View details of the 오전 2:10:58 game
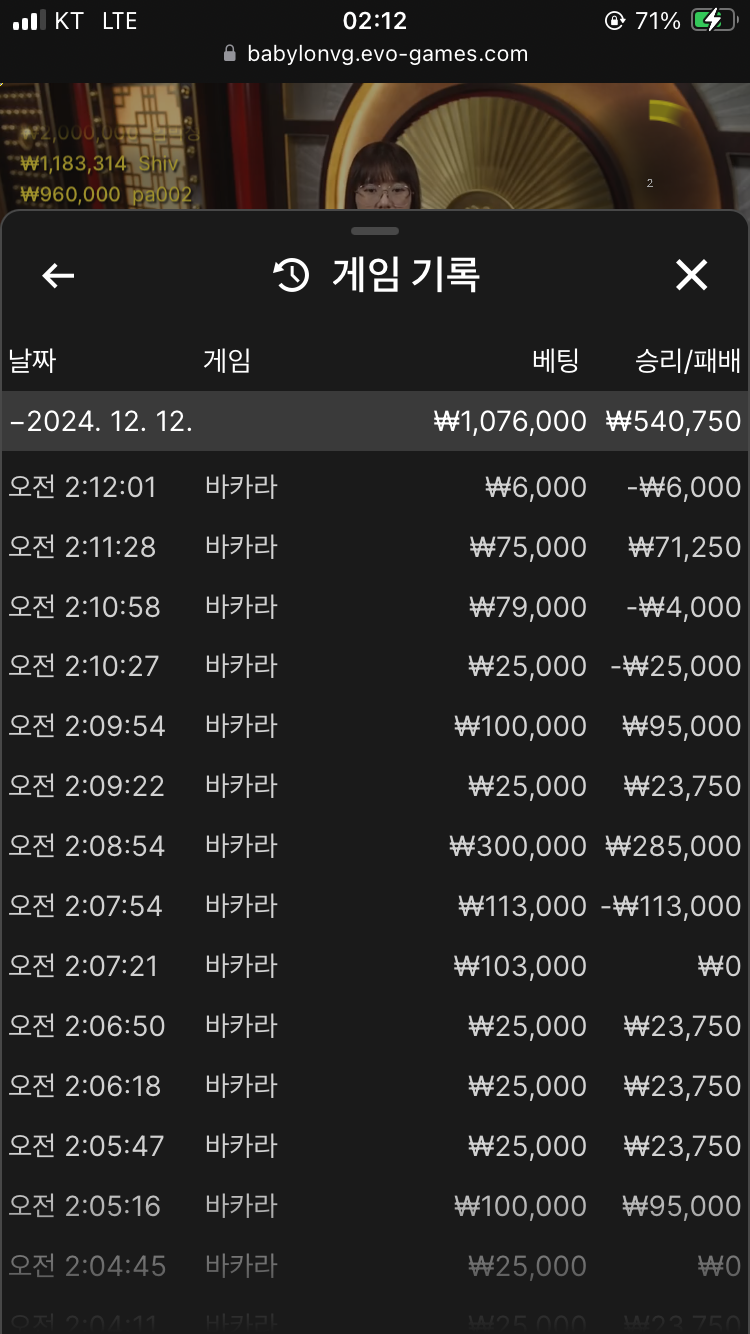Viewport: 750px width, 1334px height. pos(375,607)
